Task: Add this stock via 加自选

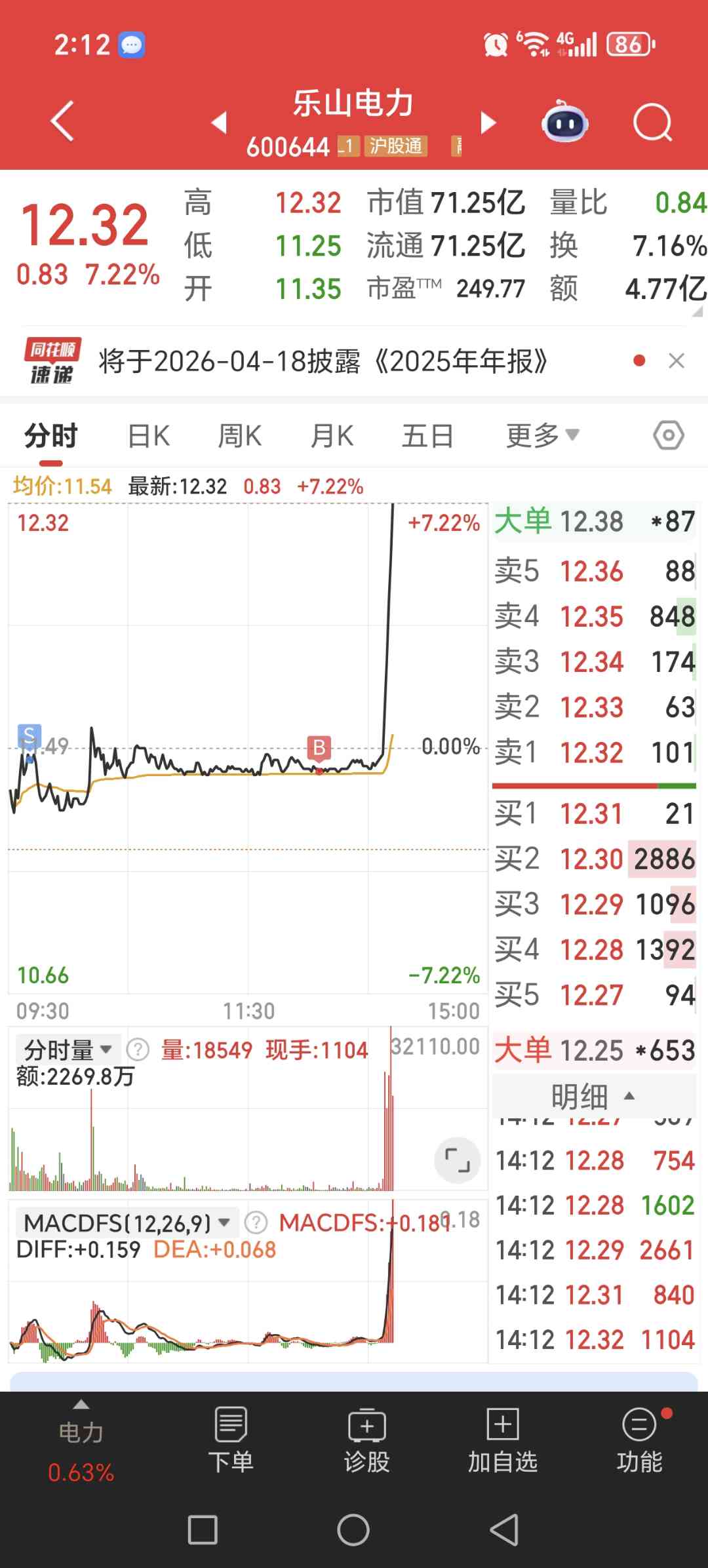Action: pos(502,1440)
